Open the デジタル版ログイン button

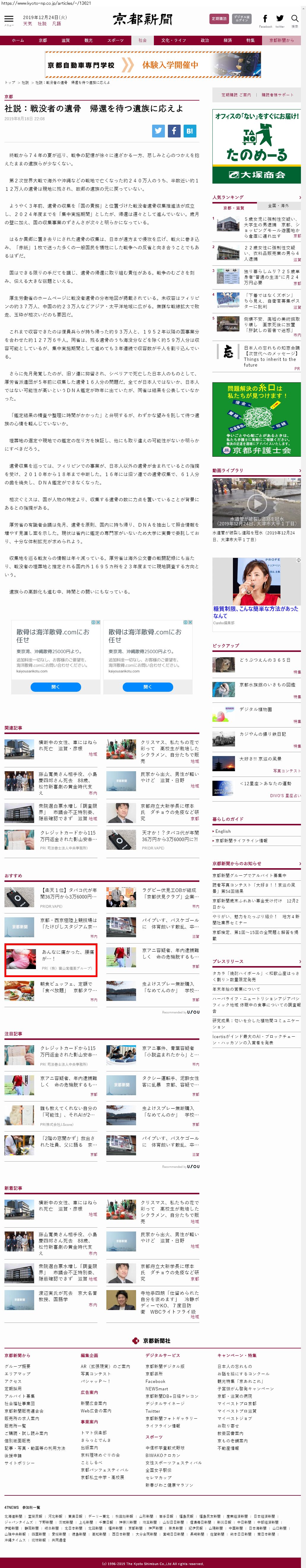242,19
